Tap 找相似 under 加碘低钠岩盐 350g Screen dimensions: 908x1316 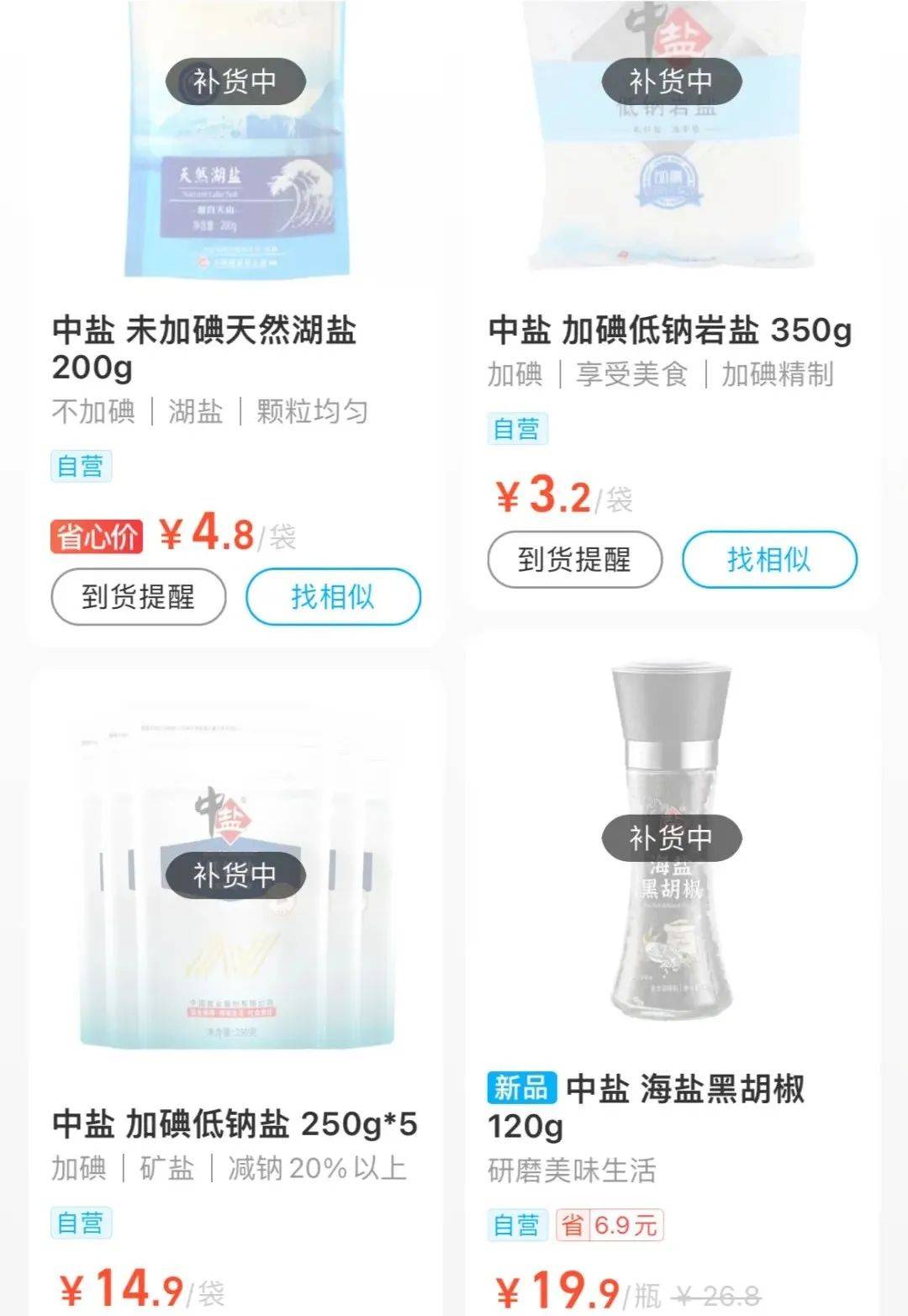tap(769, 560)
